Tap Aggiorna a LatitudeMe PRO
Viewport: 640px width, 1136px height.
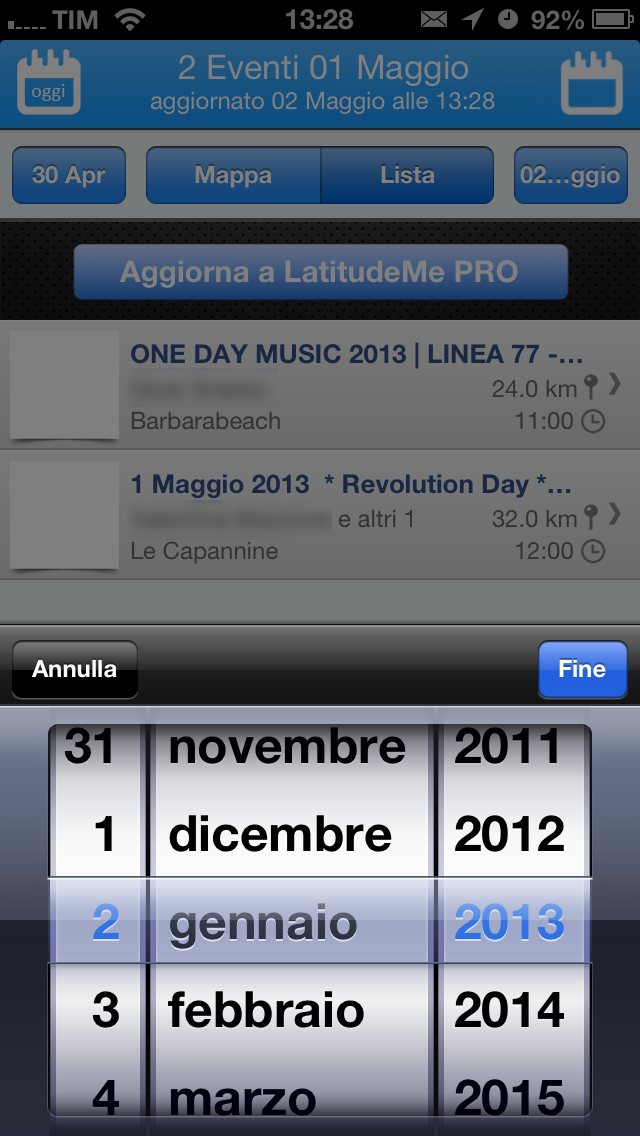[x=320, y=271]
